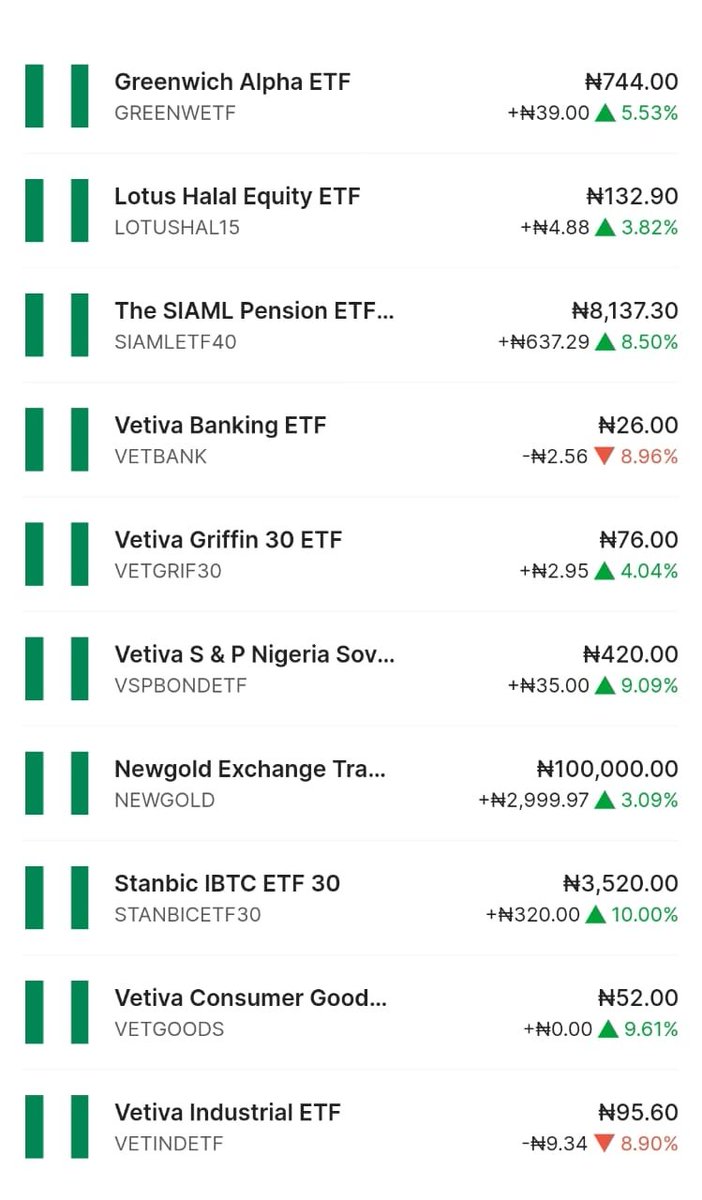Open the VSPBONDETF listing
This screenshot has width=702, height=1200.
pyautogui.click(x=351, y=669)
